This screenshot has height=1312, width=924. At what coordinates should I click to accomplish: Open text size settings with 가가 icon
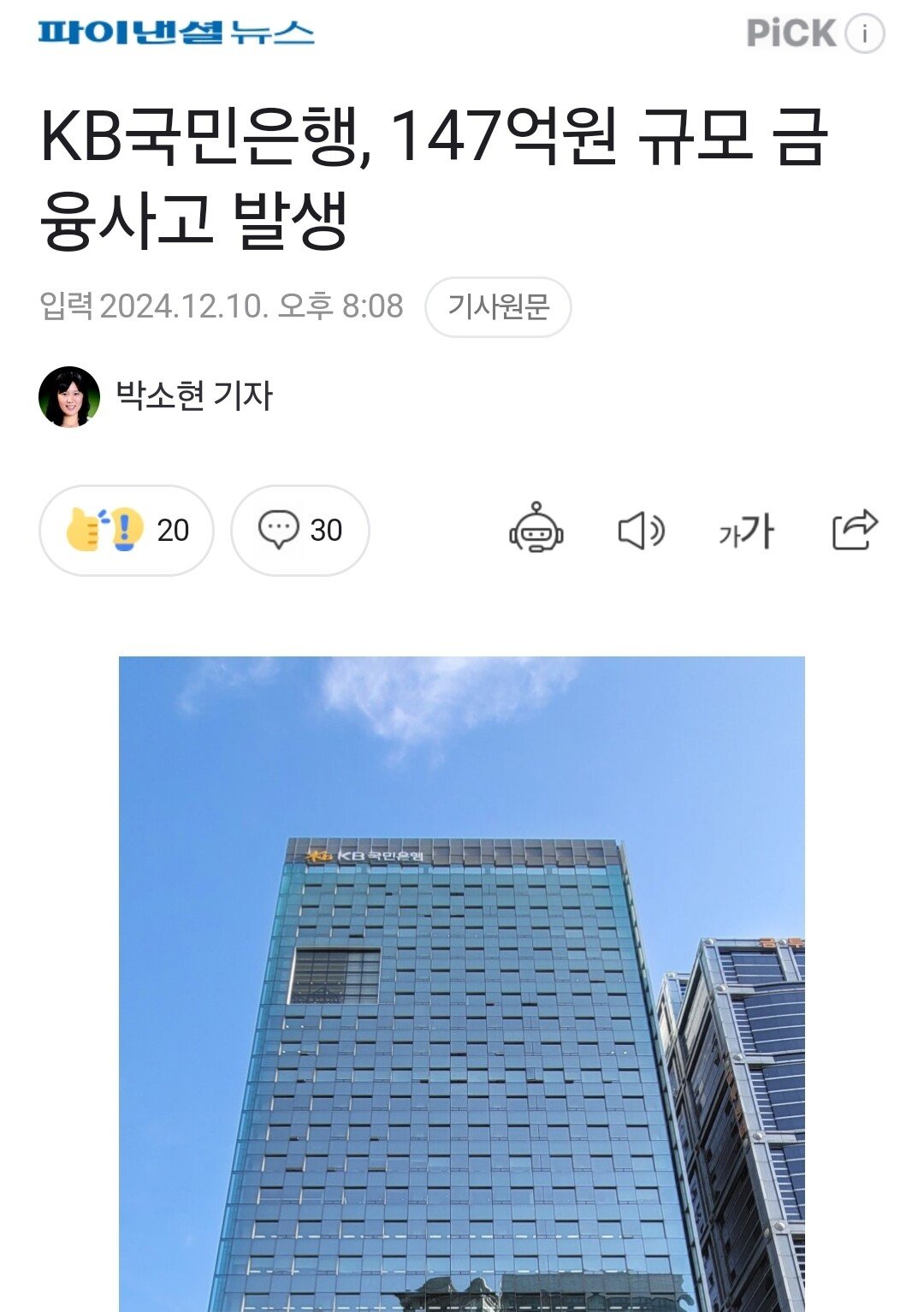click(x=748, y=531)
